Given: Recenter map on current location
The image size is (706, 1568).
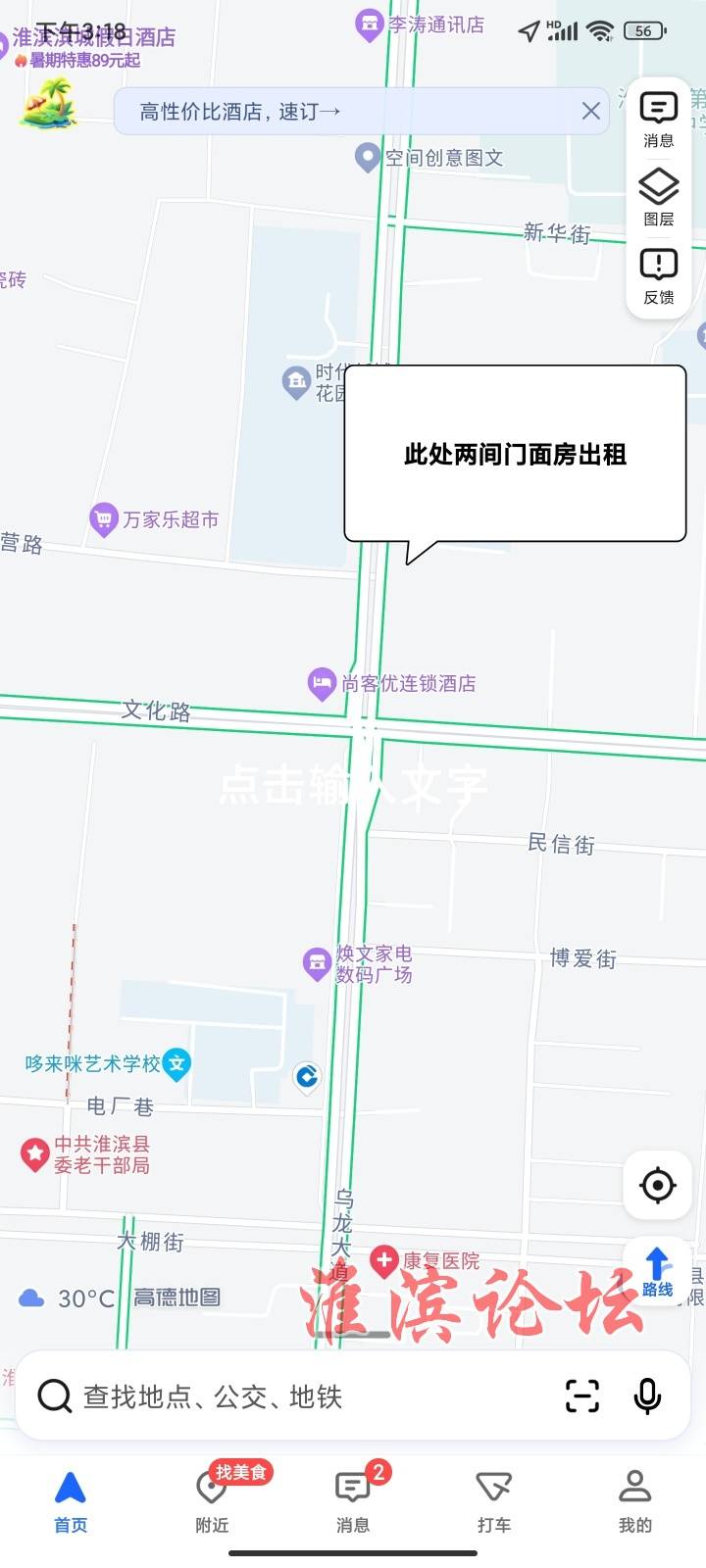Looking at the screenshot, I should [x=657, y=1186].
